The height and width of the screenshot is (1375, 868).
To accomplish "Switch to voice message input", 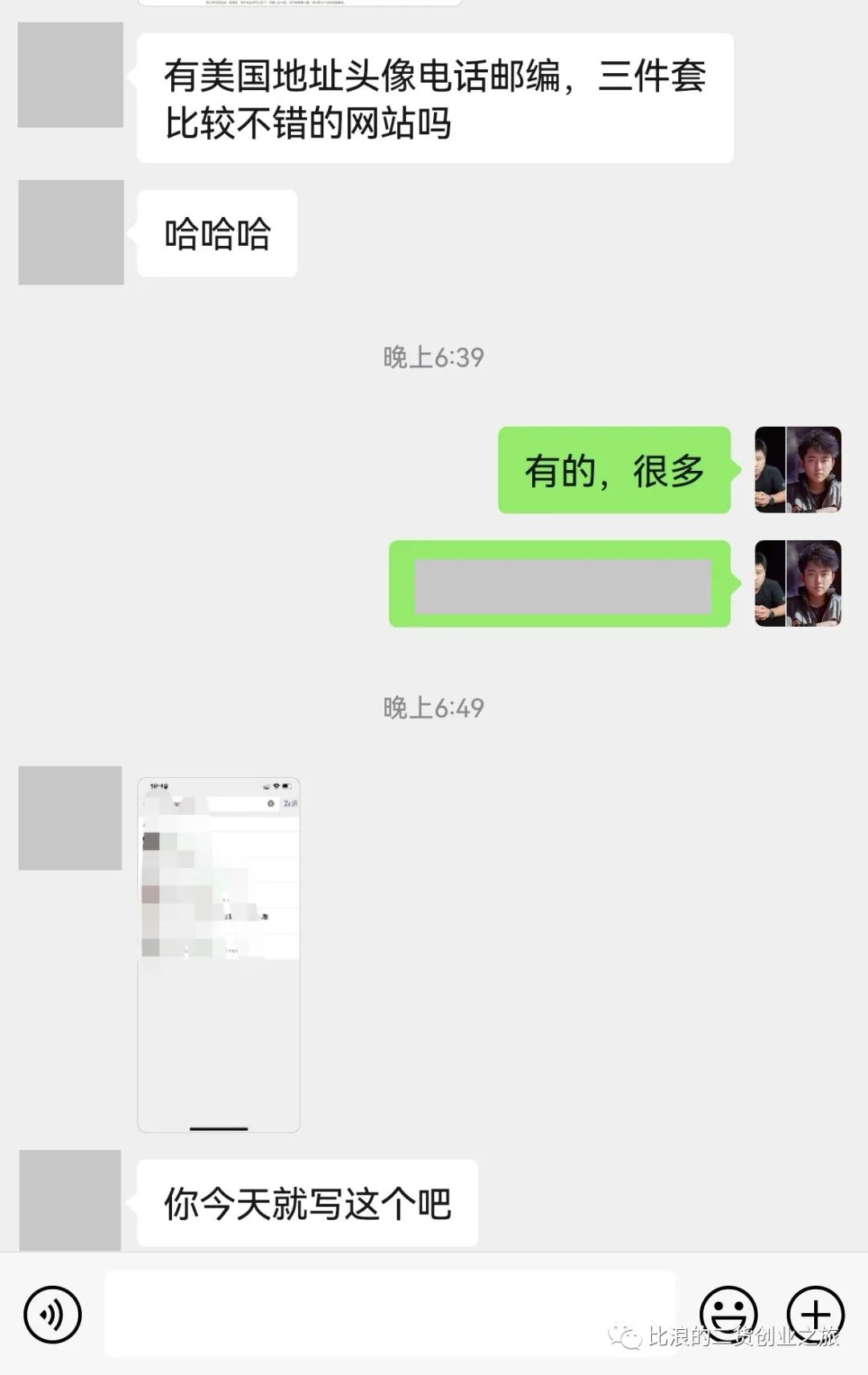I will click(52, 1315).
